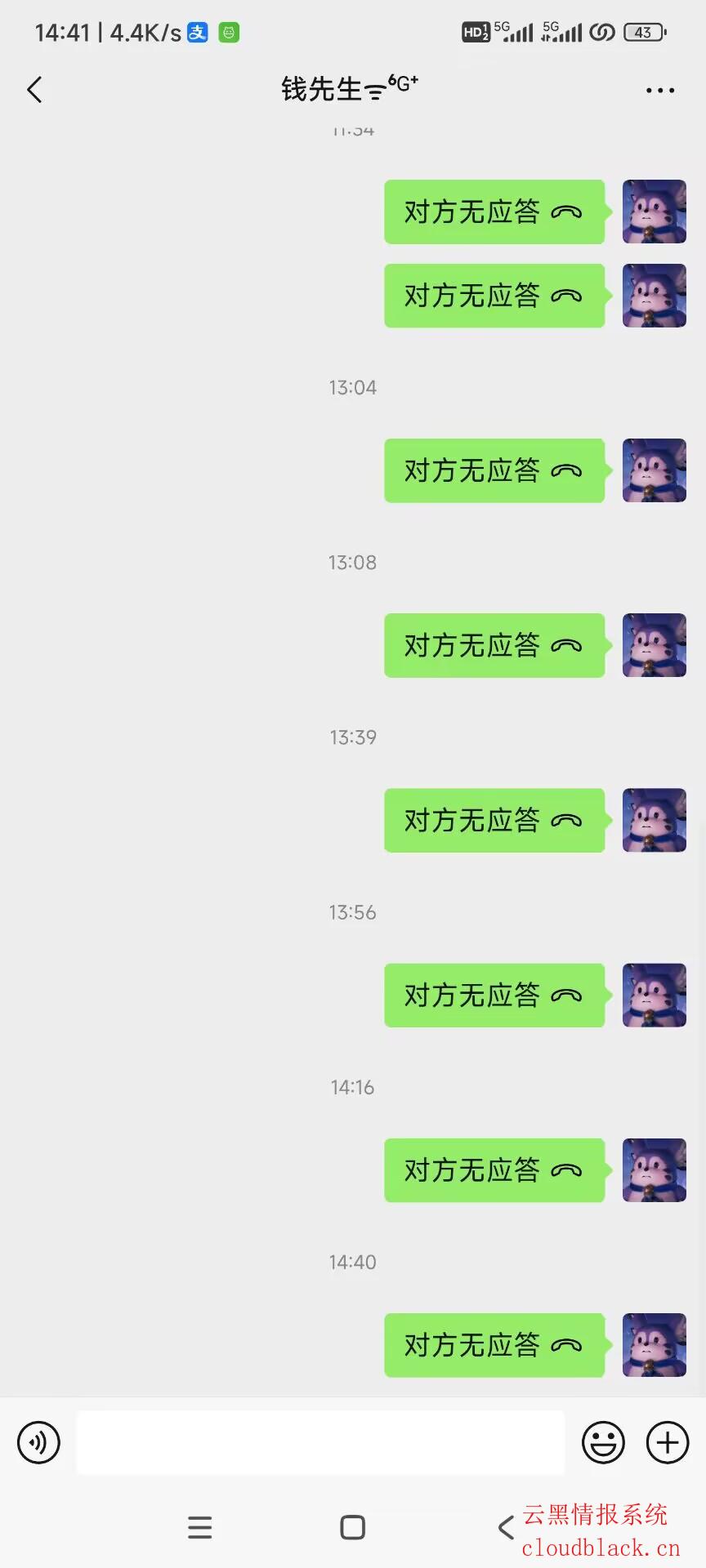Tap the 14:16 unanswered call bubble
Screen dimensions: 706x1568
coord(494,1170)
